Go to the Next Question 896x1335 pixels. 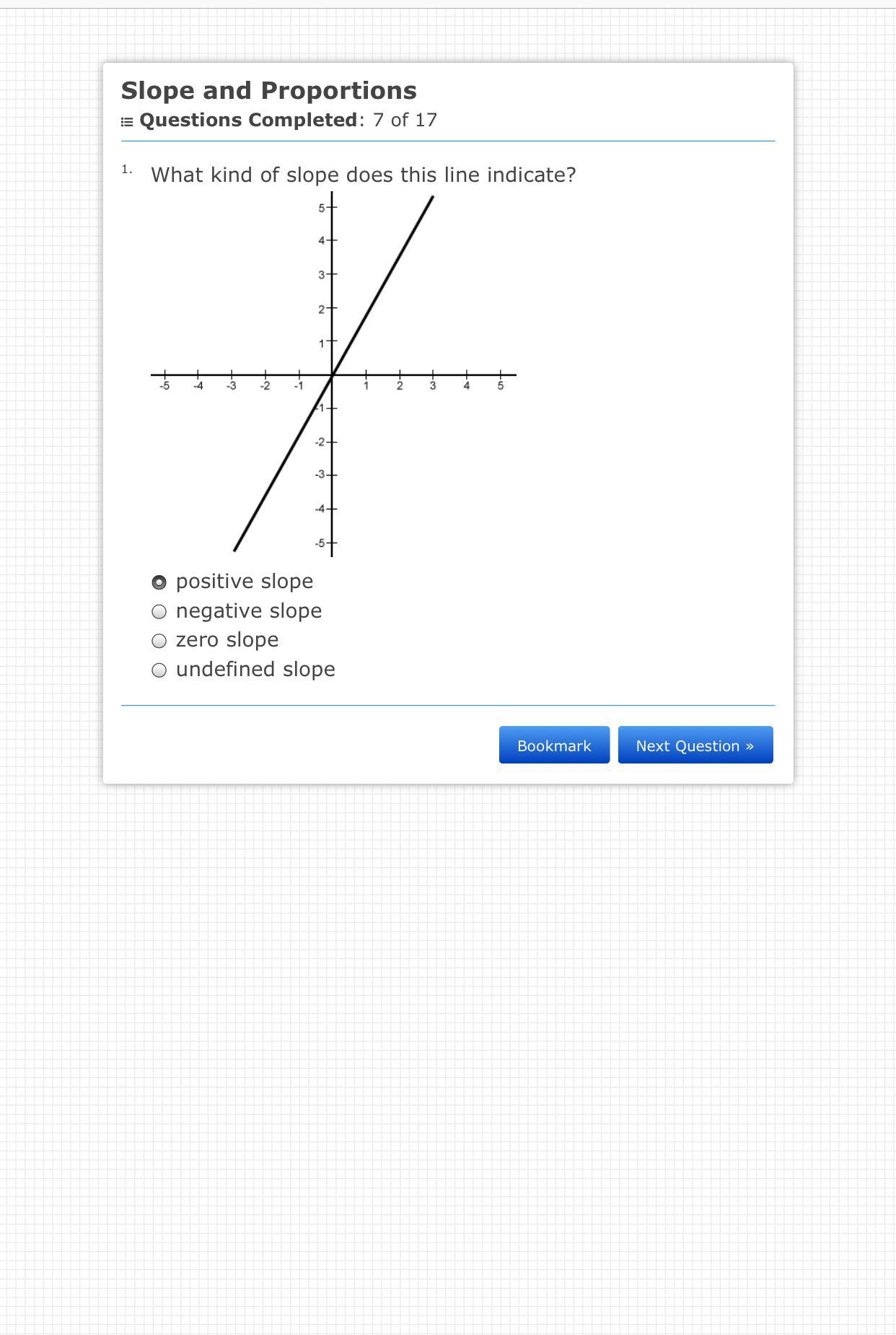pos(695,745)
